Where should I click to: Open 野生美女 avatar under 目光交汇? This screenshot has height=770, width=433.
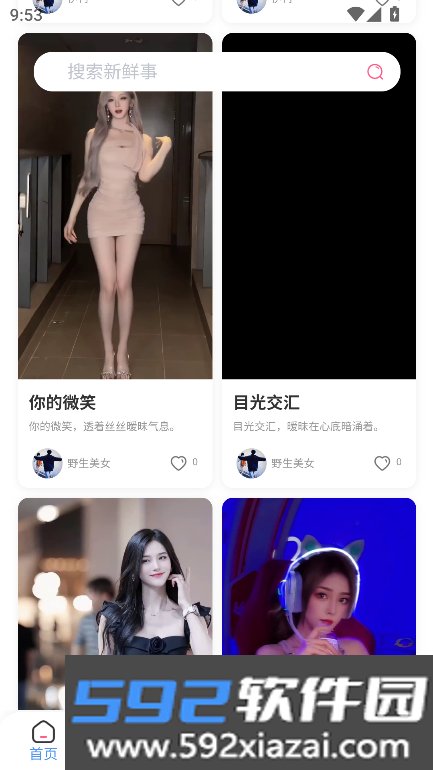coord(251,463)
